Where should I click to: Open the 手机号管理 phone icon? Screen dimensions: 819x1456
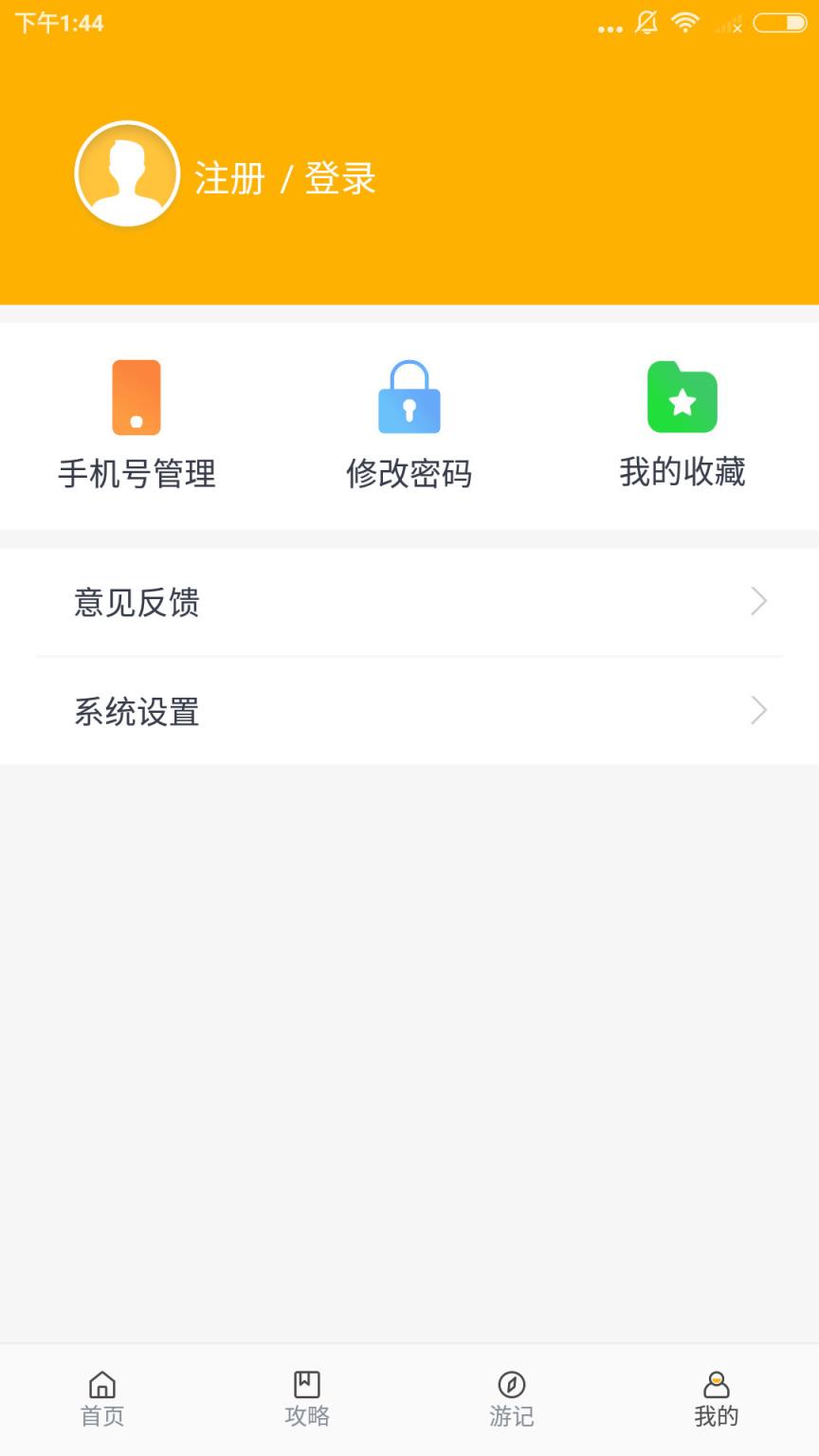(x=136, y=396)
